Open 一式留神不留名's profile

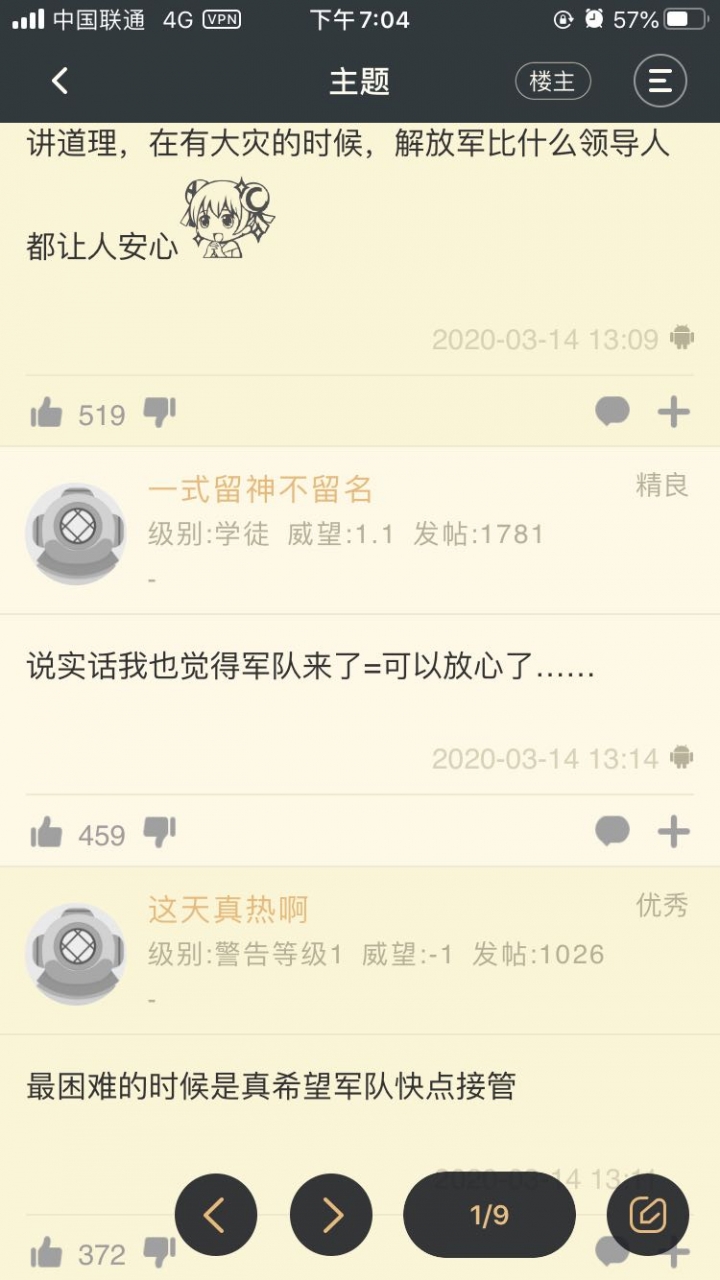click(260, 489)
